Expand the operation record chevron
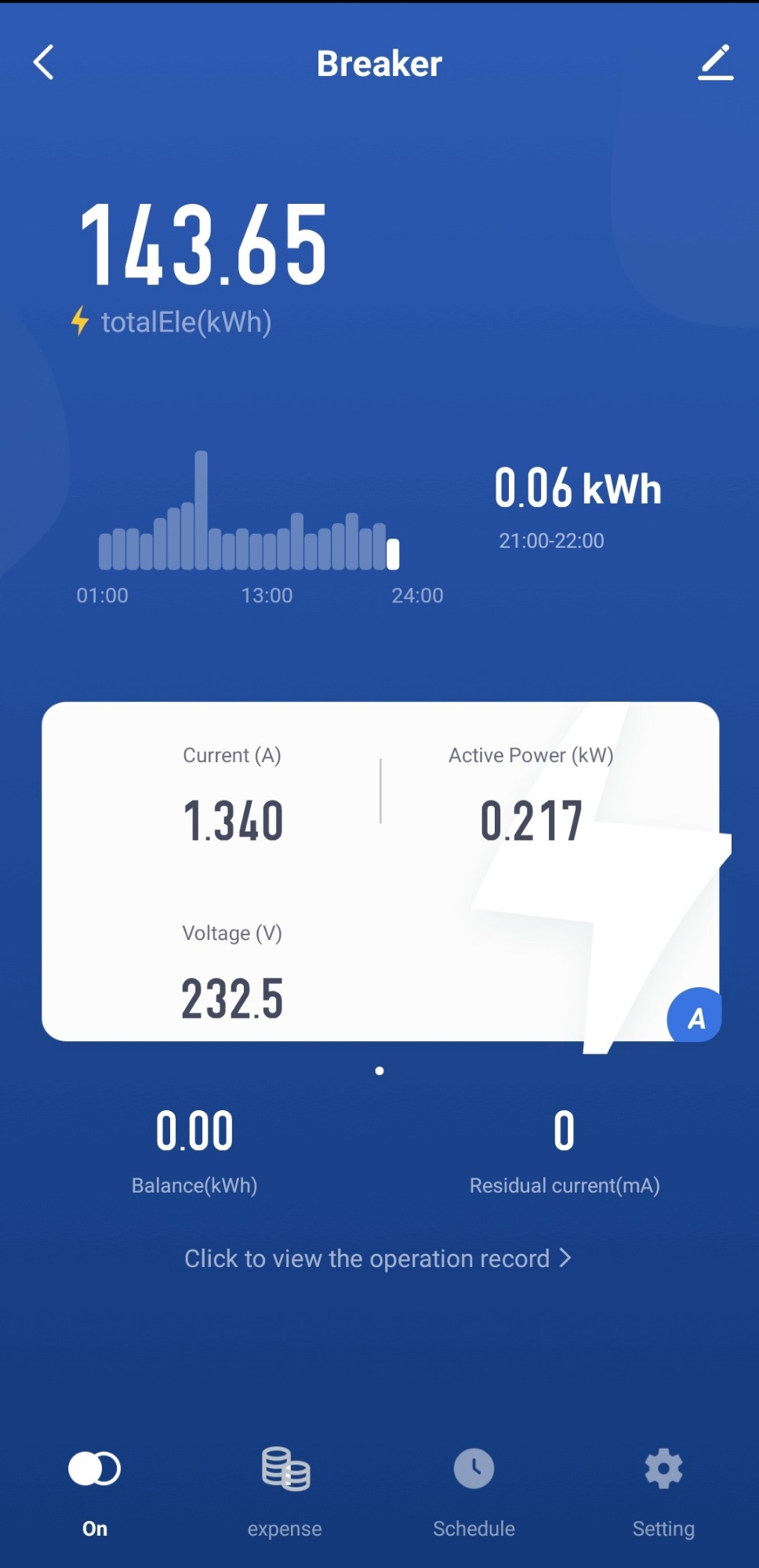 pyautogui.click(x=566, y=1258)
